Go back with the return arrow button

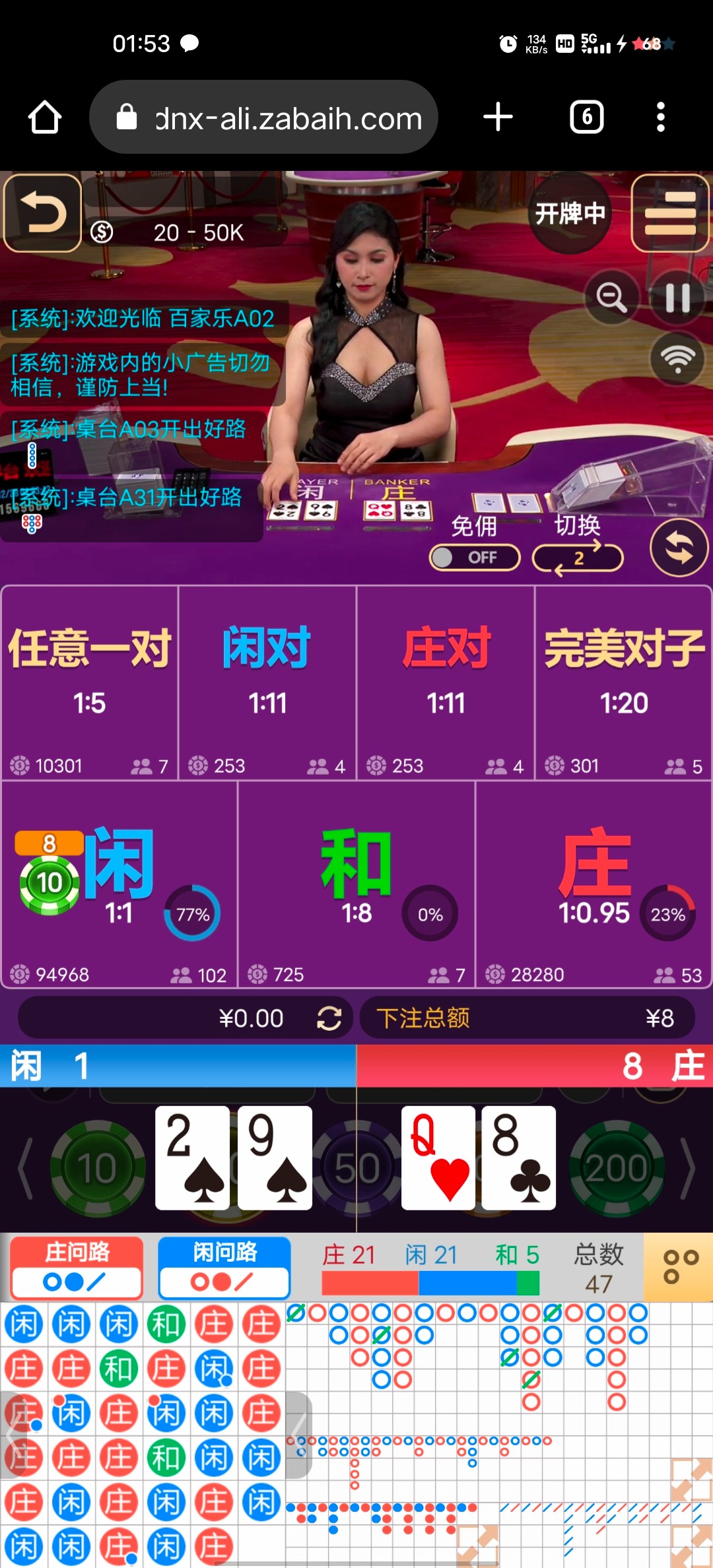point(42,213)
